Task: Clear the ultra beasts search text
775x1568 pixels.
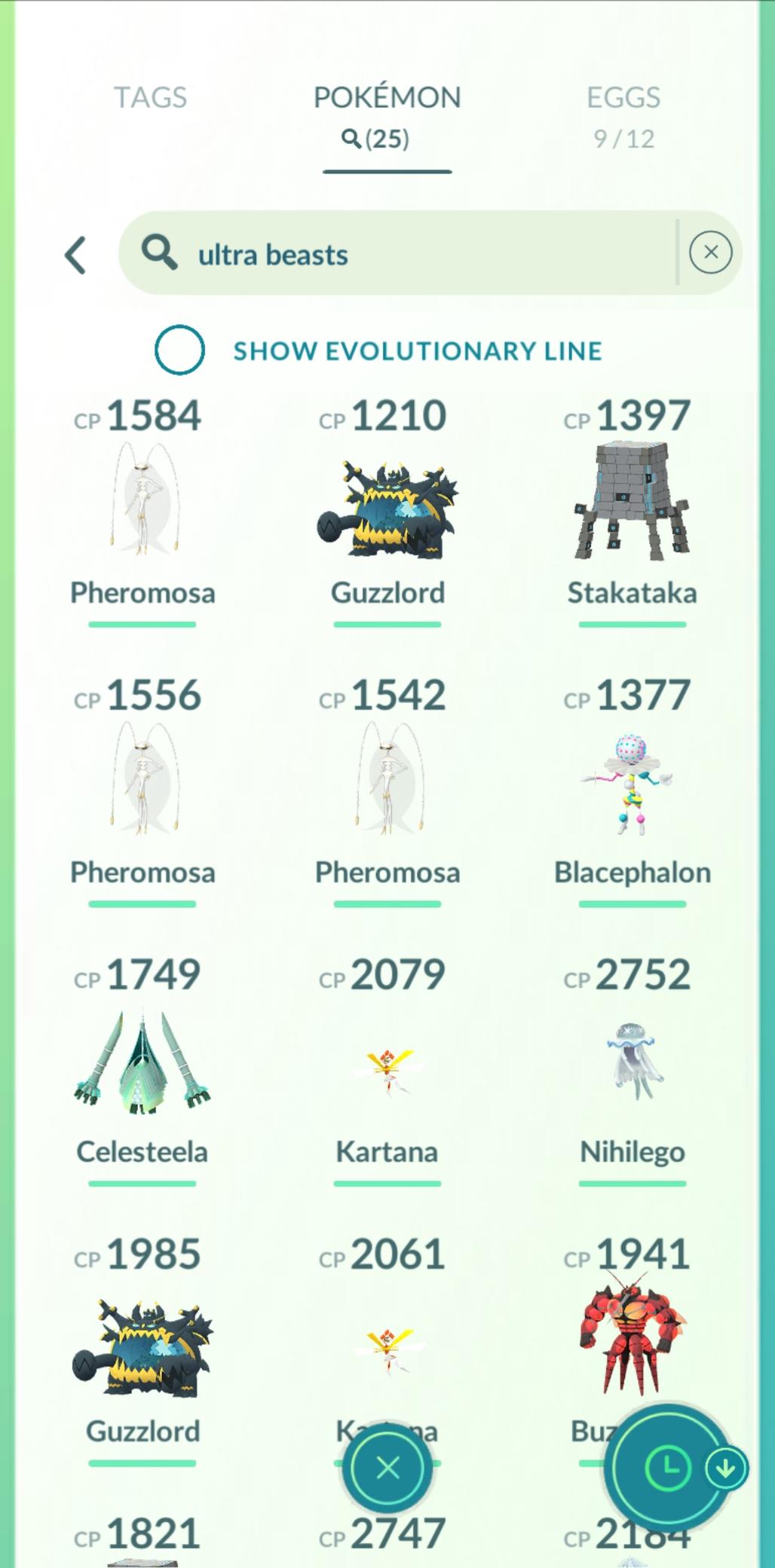Action: 710,252
